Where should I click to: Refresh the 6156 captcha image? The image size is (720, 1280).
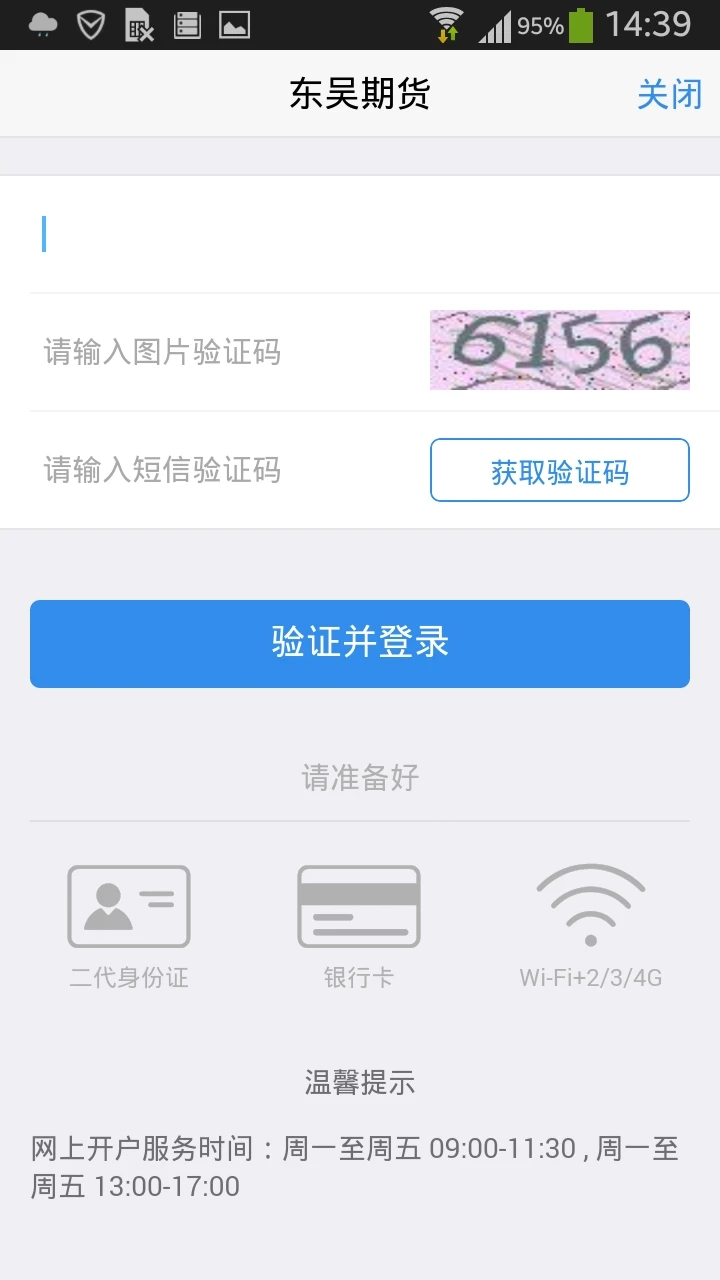click(x=559, y=350)
